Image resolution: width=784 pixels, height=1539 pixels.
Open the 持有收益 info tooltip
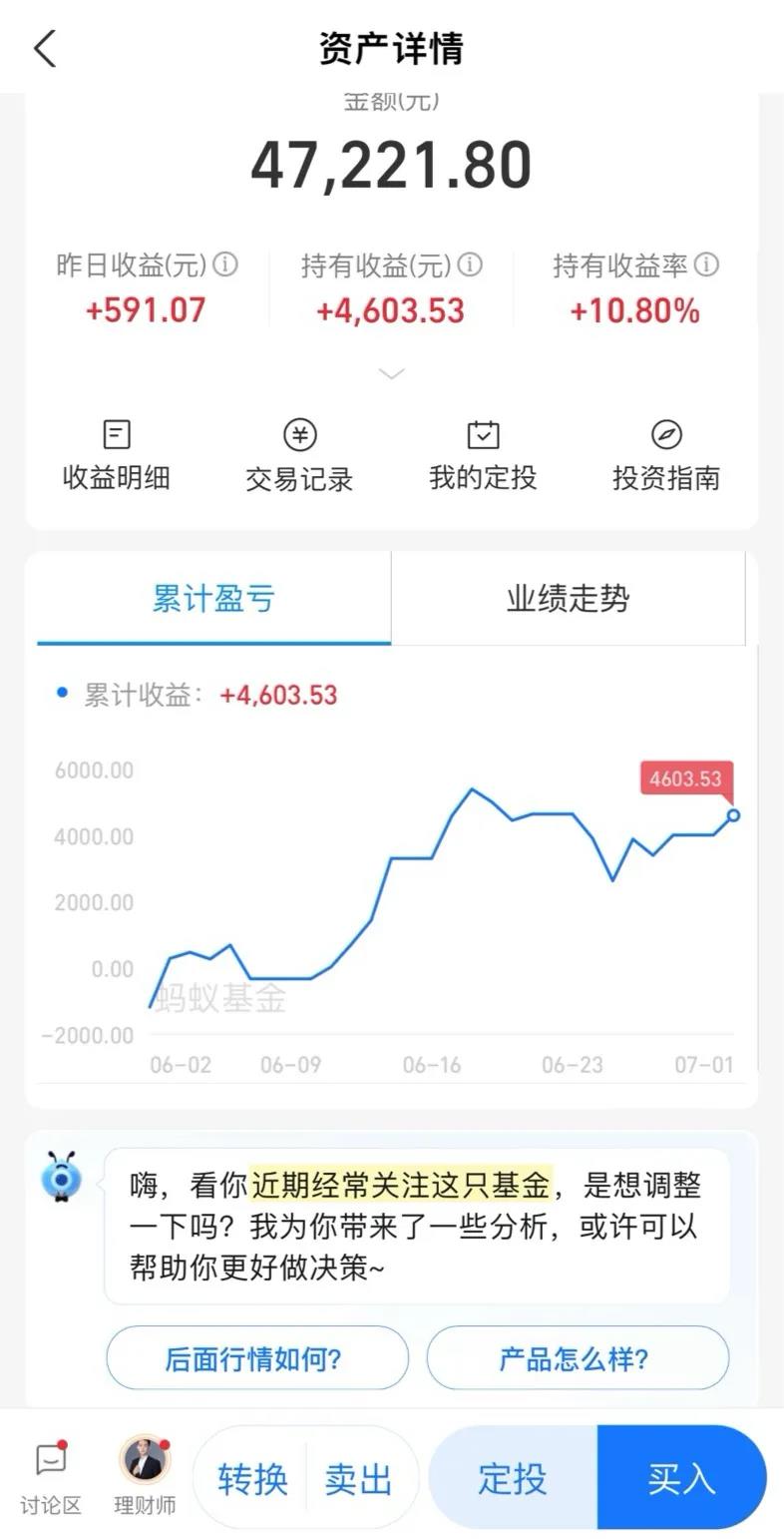pyautogui.click(x=469, y=265)
